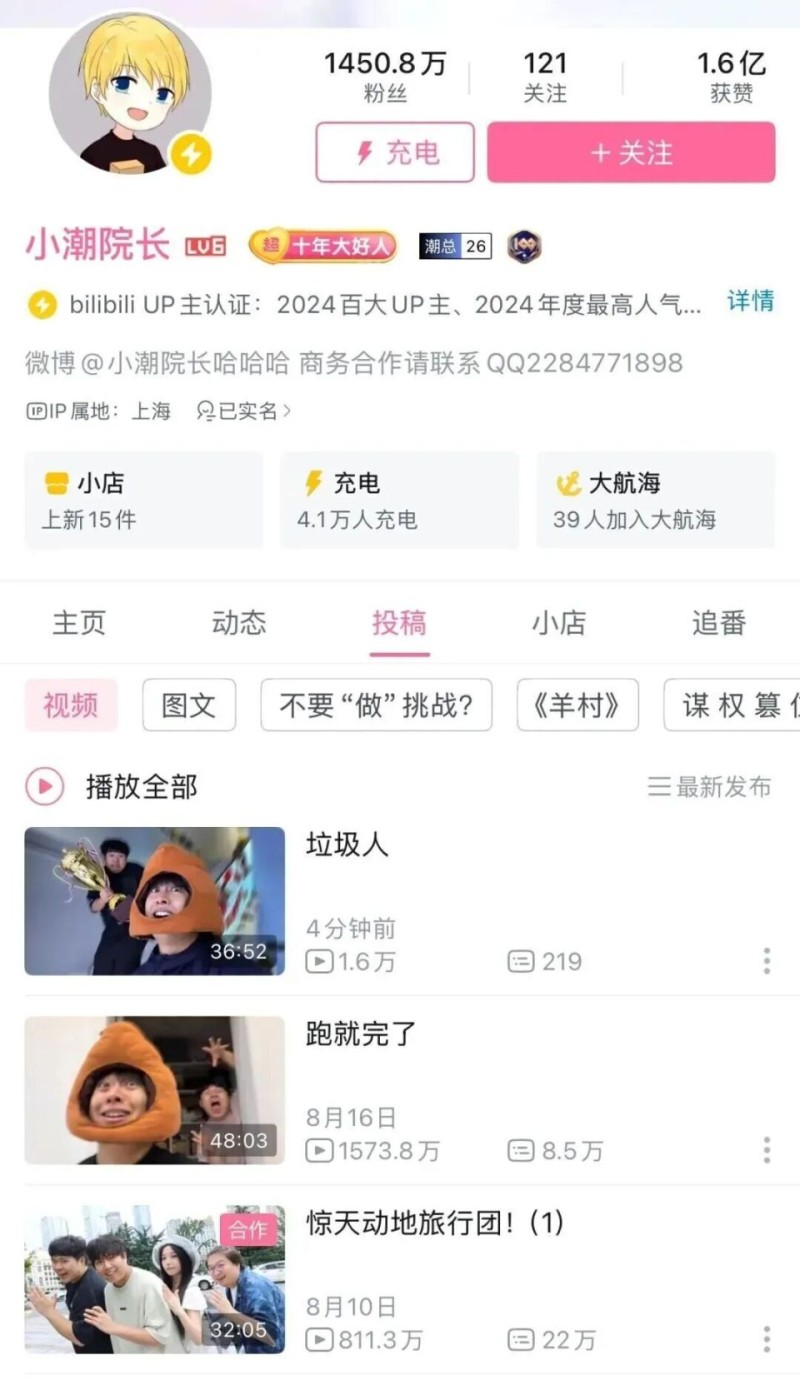This screenshot has width=800, height=1380.
Task: Click the 大航海 key icon
Action: point(568,483)
